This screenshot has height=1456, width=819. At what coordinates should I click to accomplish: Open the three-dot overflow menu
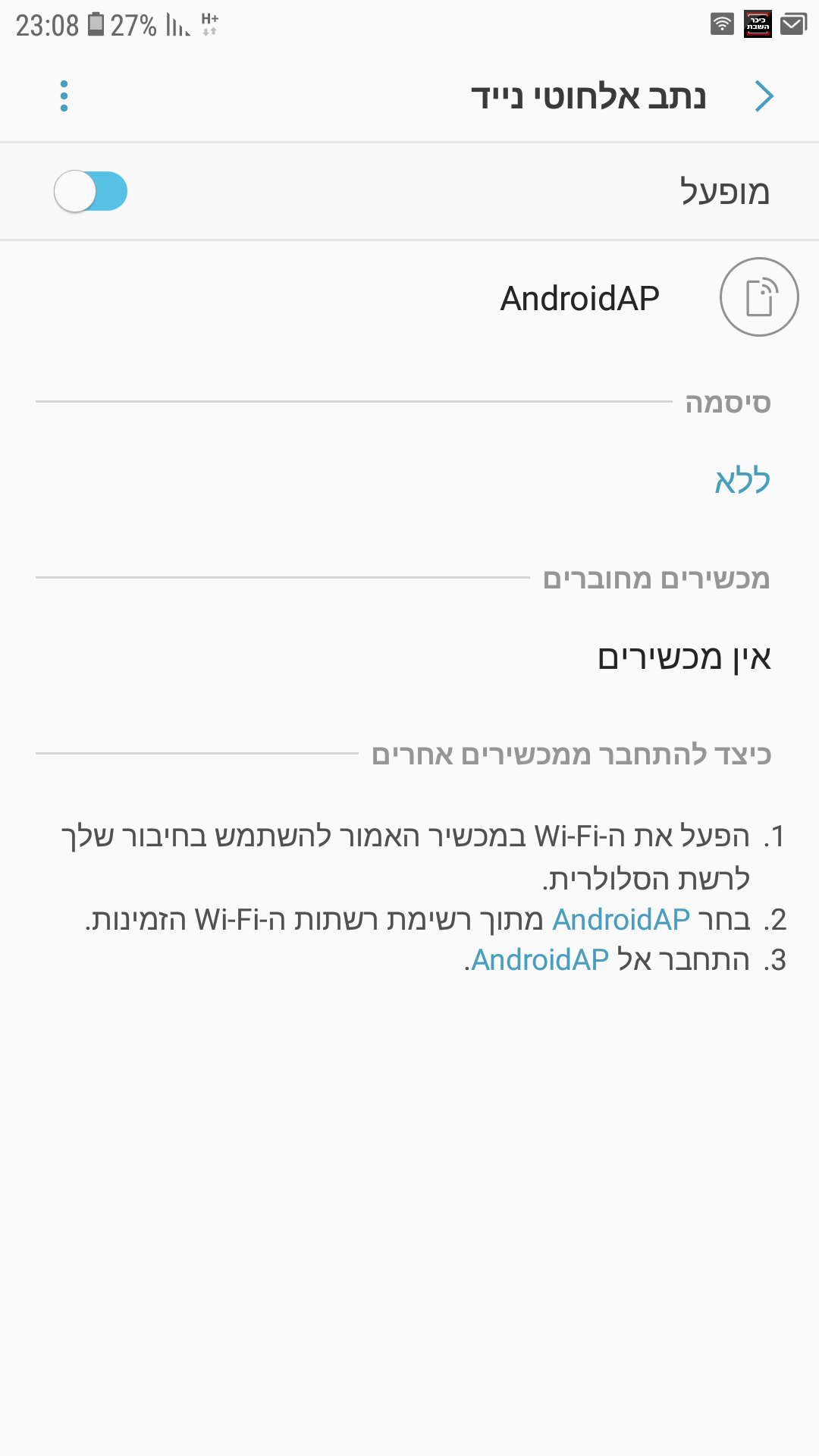click(64, 96)
